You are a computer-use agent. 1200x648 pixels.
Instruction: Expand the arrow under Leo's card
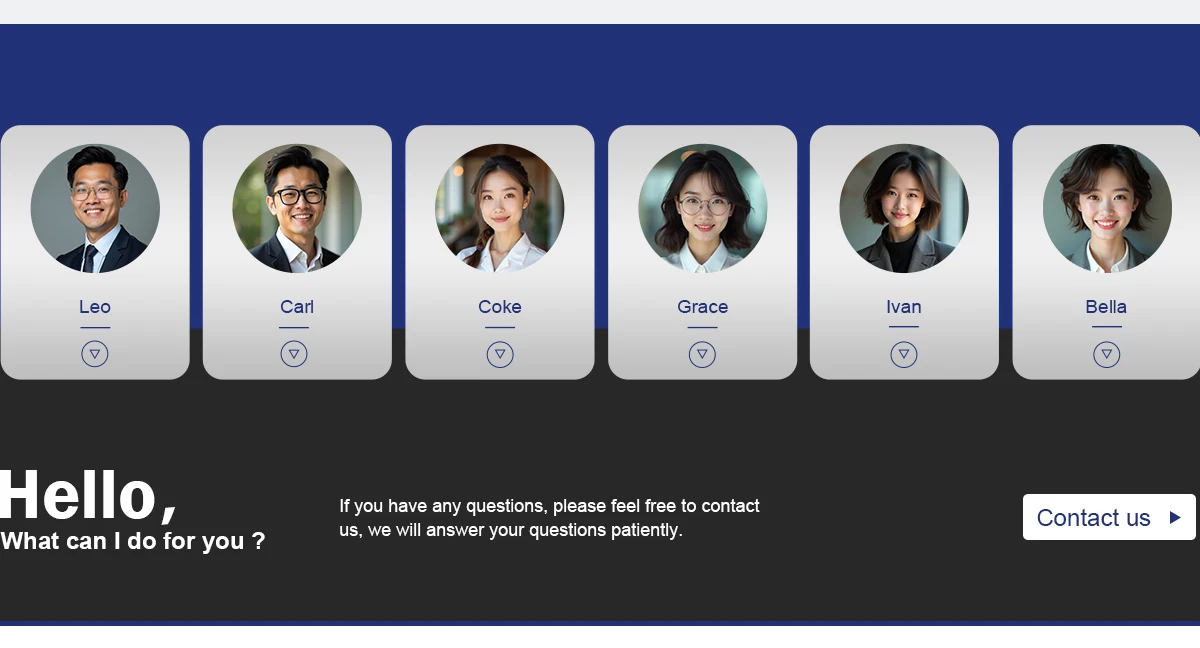pyautogui.click(x=95, y=354)
